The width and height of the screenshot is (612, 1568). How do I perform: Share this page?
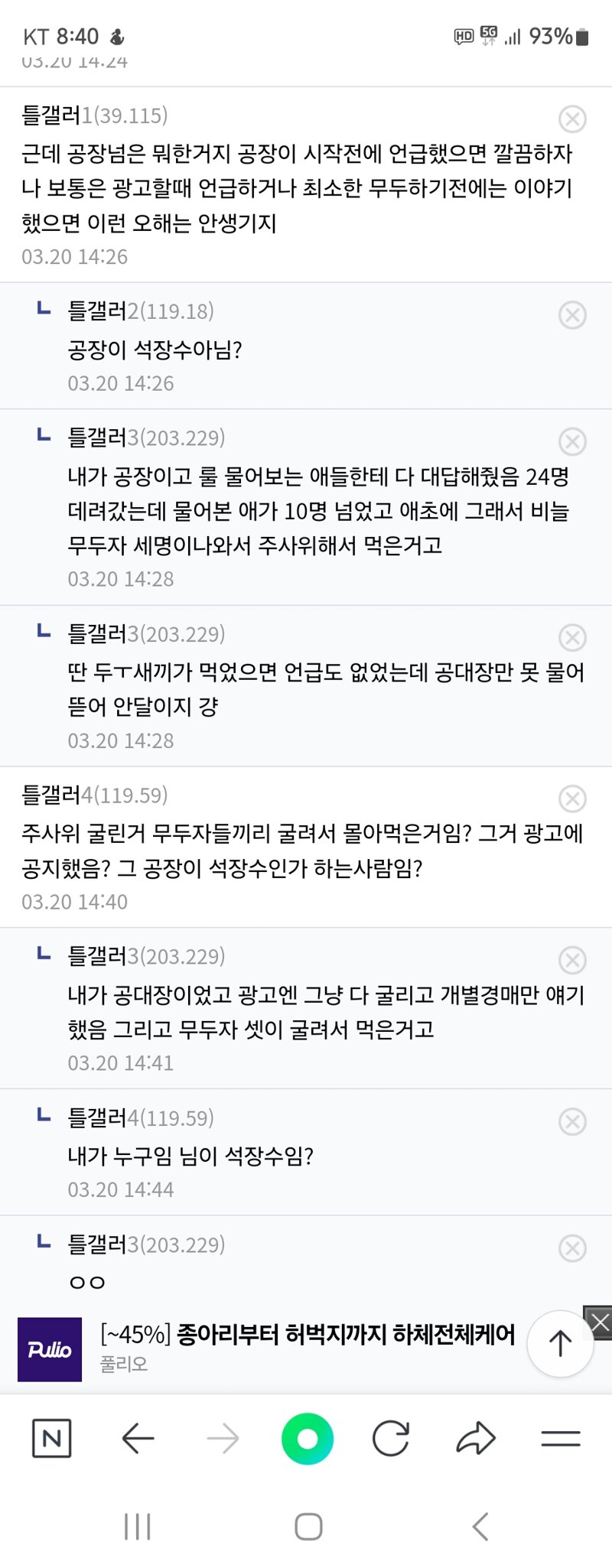point(476,1439)
